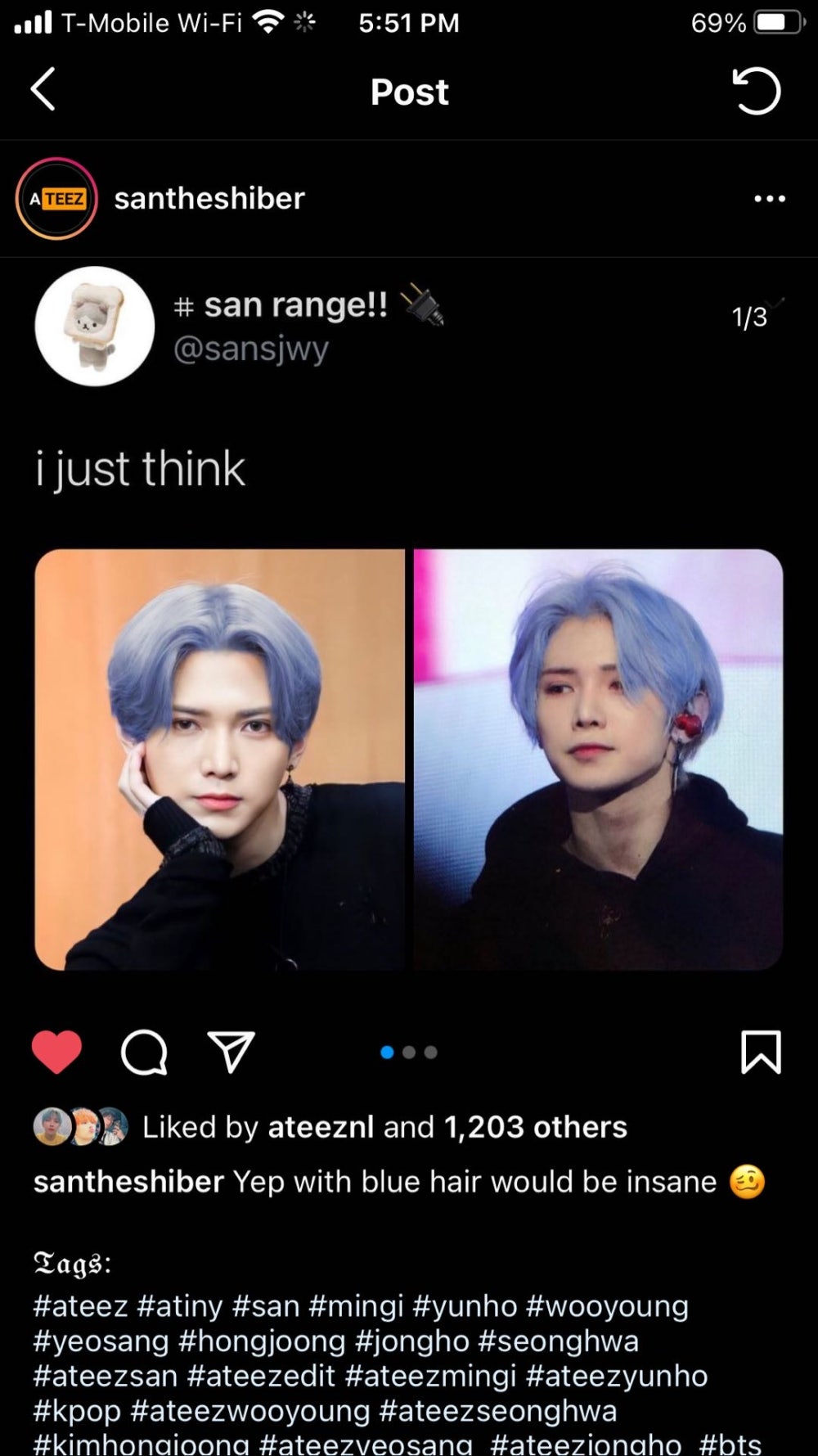Refresh the post with the reload icon
Screen dimensions: 818x1456
(x=757, y=91)
